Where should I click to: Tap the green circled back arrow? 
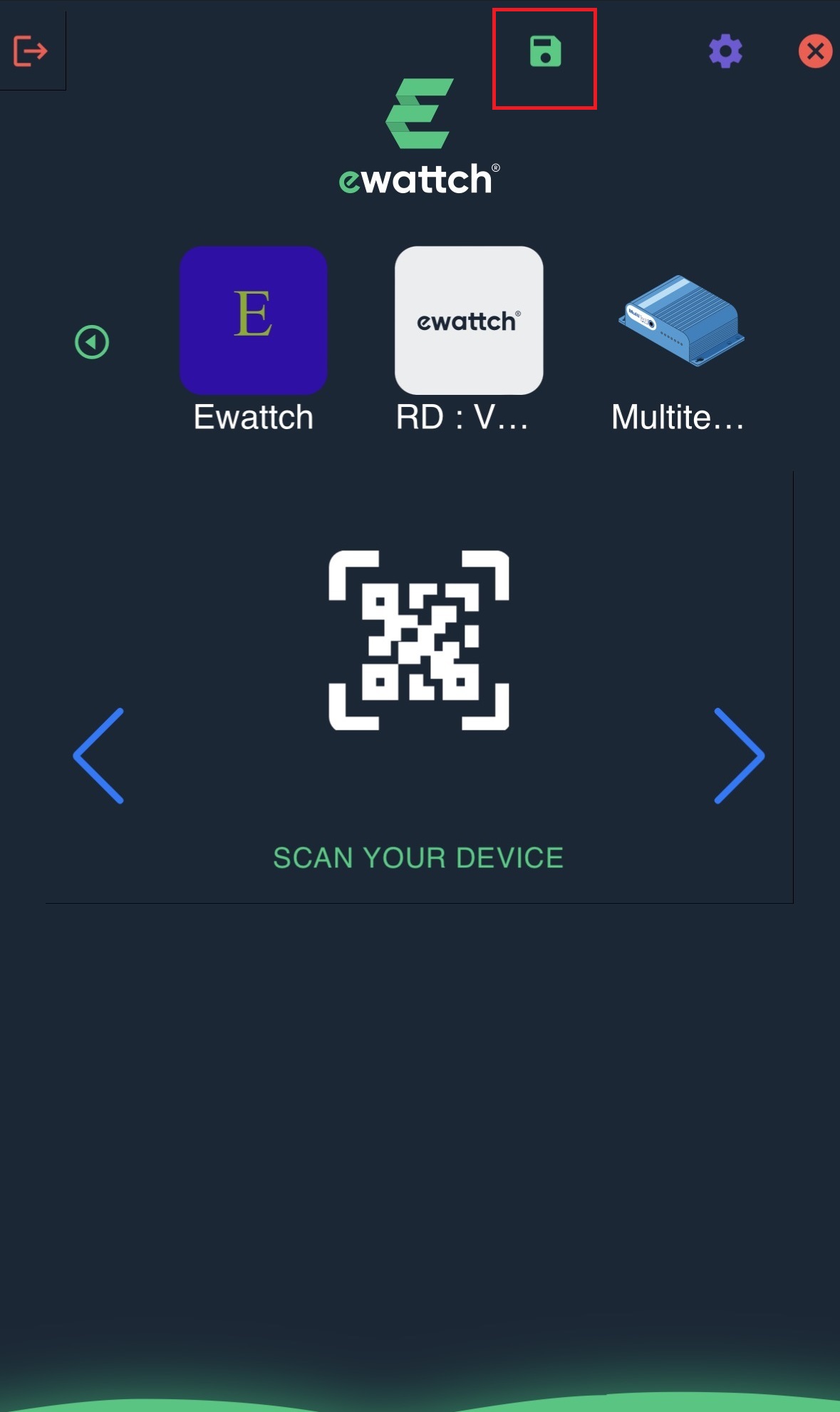tap(92, 342)
